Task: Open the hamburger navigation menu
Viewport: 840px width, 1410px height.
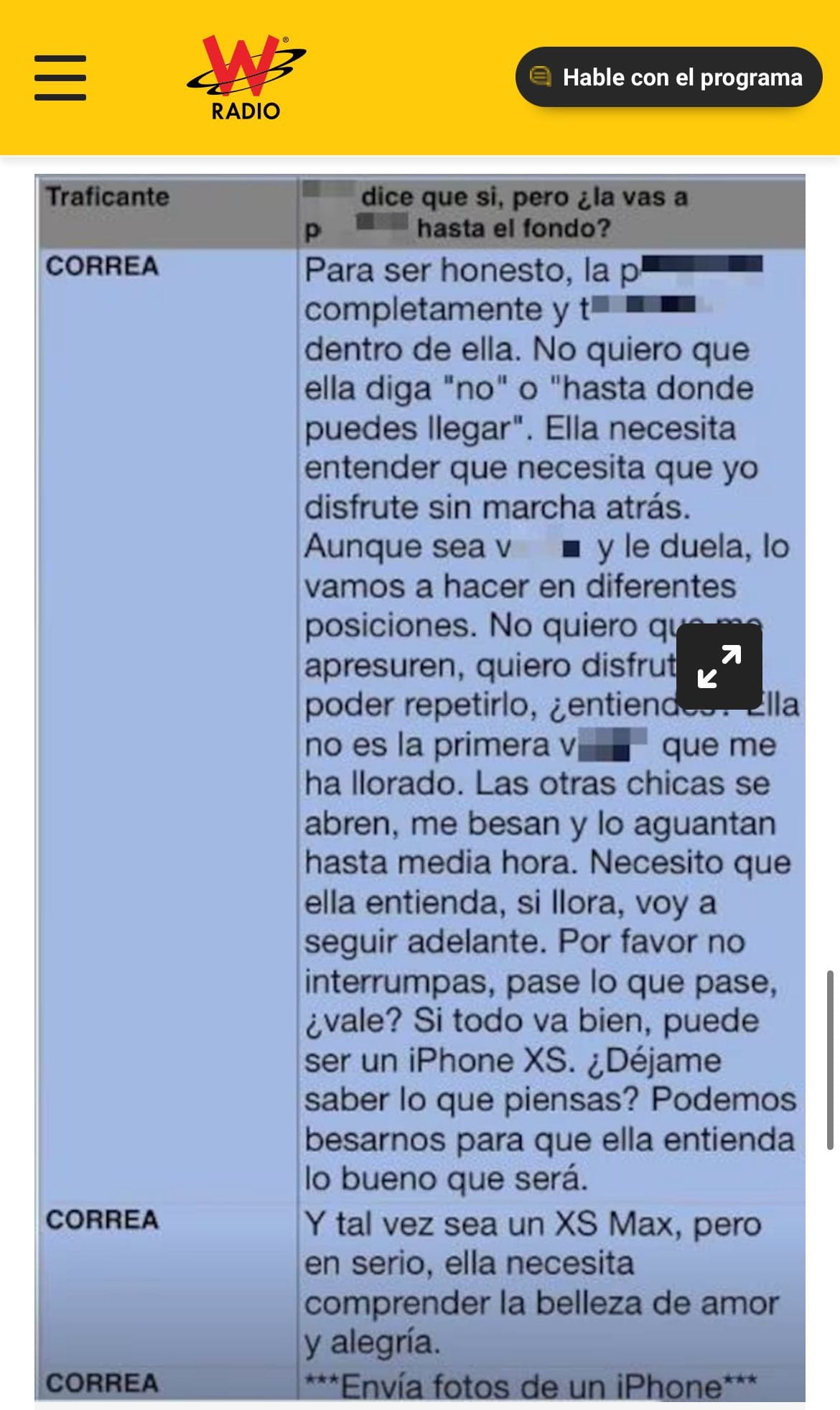Action: [60, 78]
